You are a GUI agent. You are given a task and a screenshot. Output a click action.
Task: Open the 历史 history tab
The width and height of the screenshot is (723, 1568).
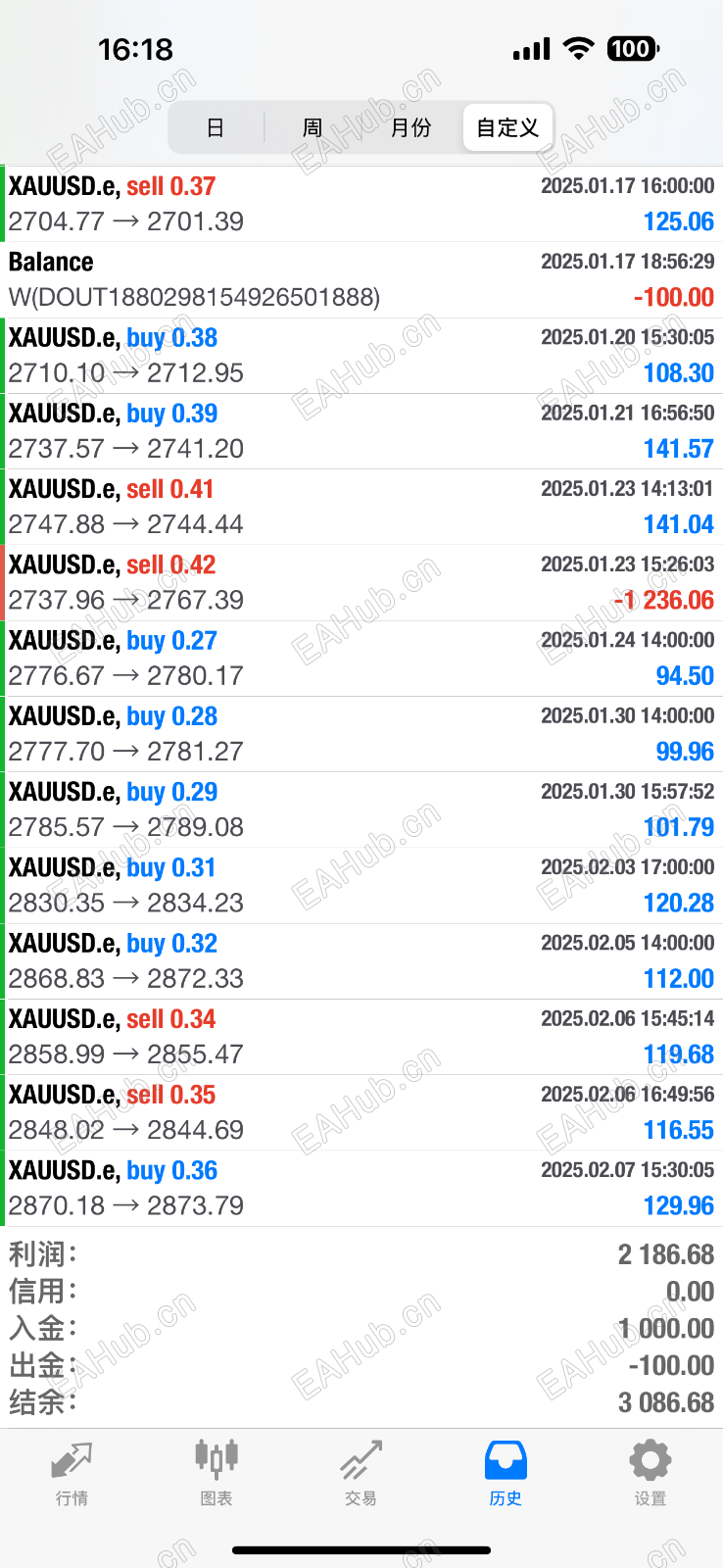pyautogui.click(x=506, y=1472)
